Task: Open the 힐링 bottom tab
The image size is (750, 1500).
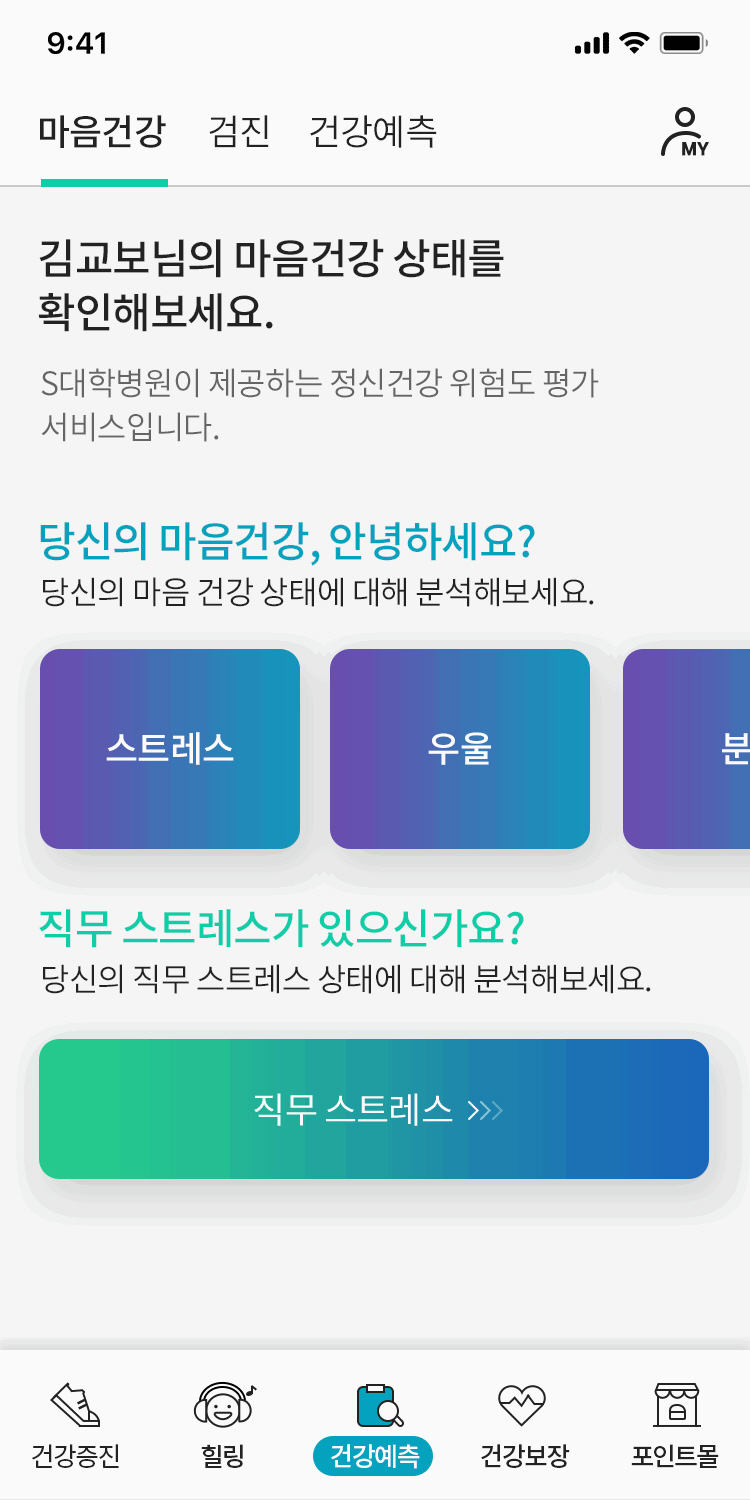Action: [223, 1424]
